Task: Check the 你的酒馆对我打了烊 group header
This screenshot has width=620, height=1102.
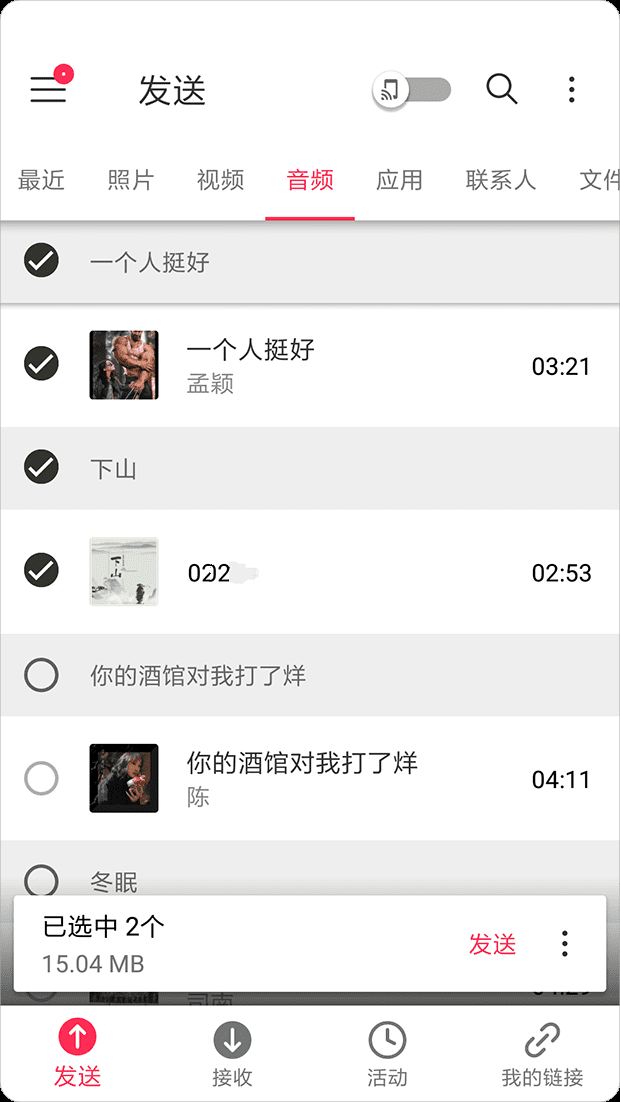Action: pos(41,675)
